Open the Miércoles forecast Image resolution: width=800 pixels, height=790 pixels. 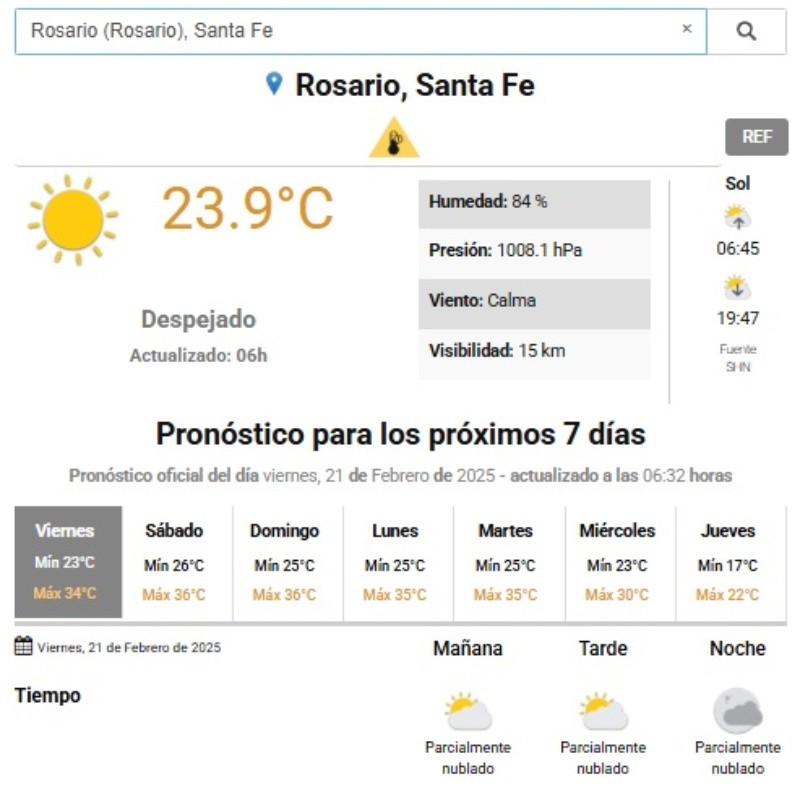[x=617, y=562]
